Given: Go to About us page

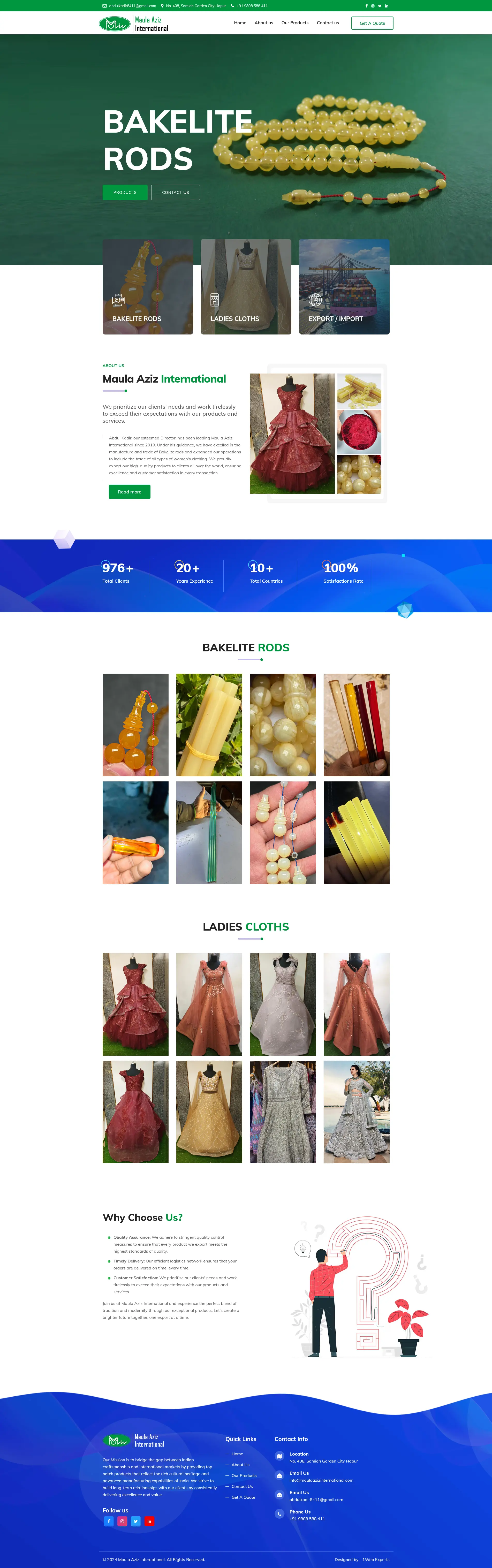Looking at the screenshot, I should tap(264, 23).
